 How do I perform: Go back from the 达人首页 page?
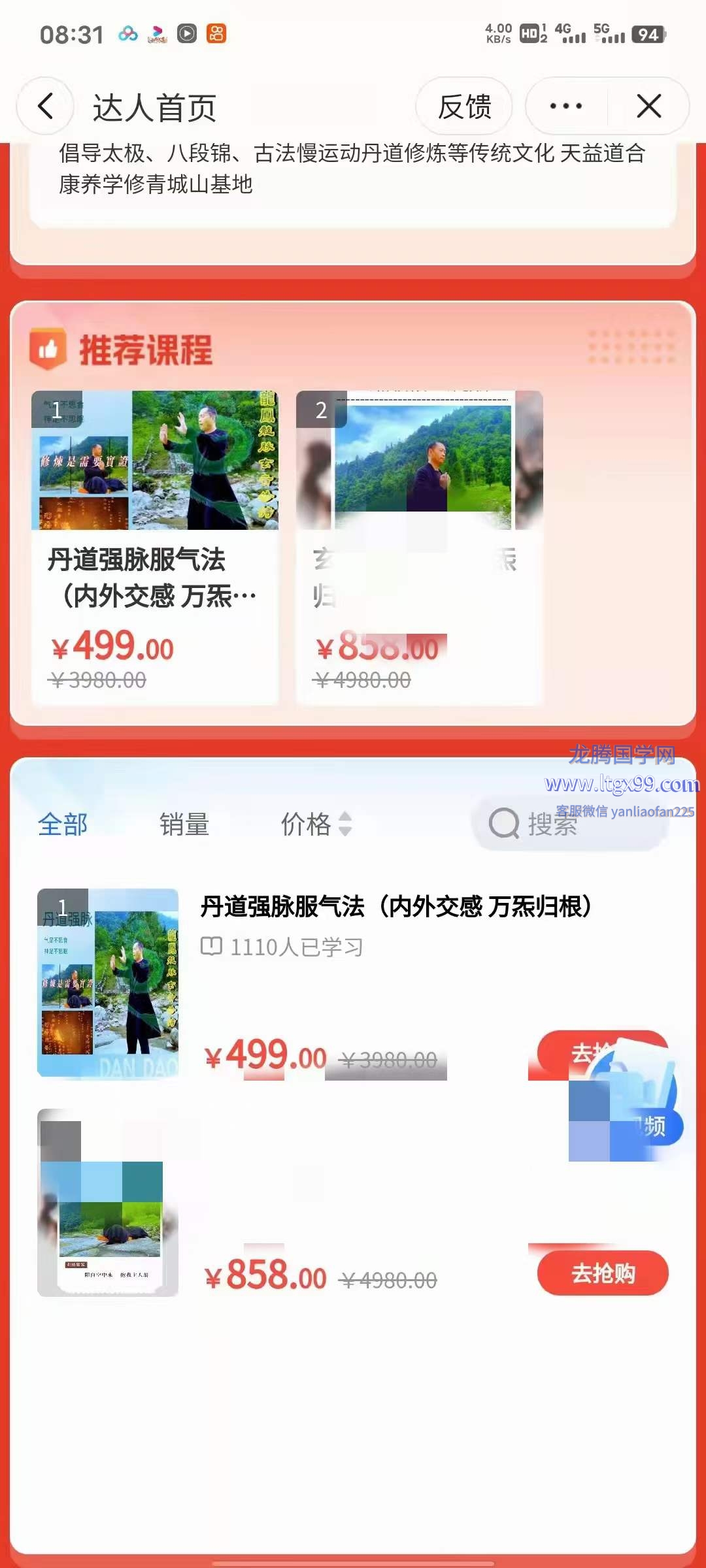click(x=45, y=106)
